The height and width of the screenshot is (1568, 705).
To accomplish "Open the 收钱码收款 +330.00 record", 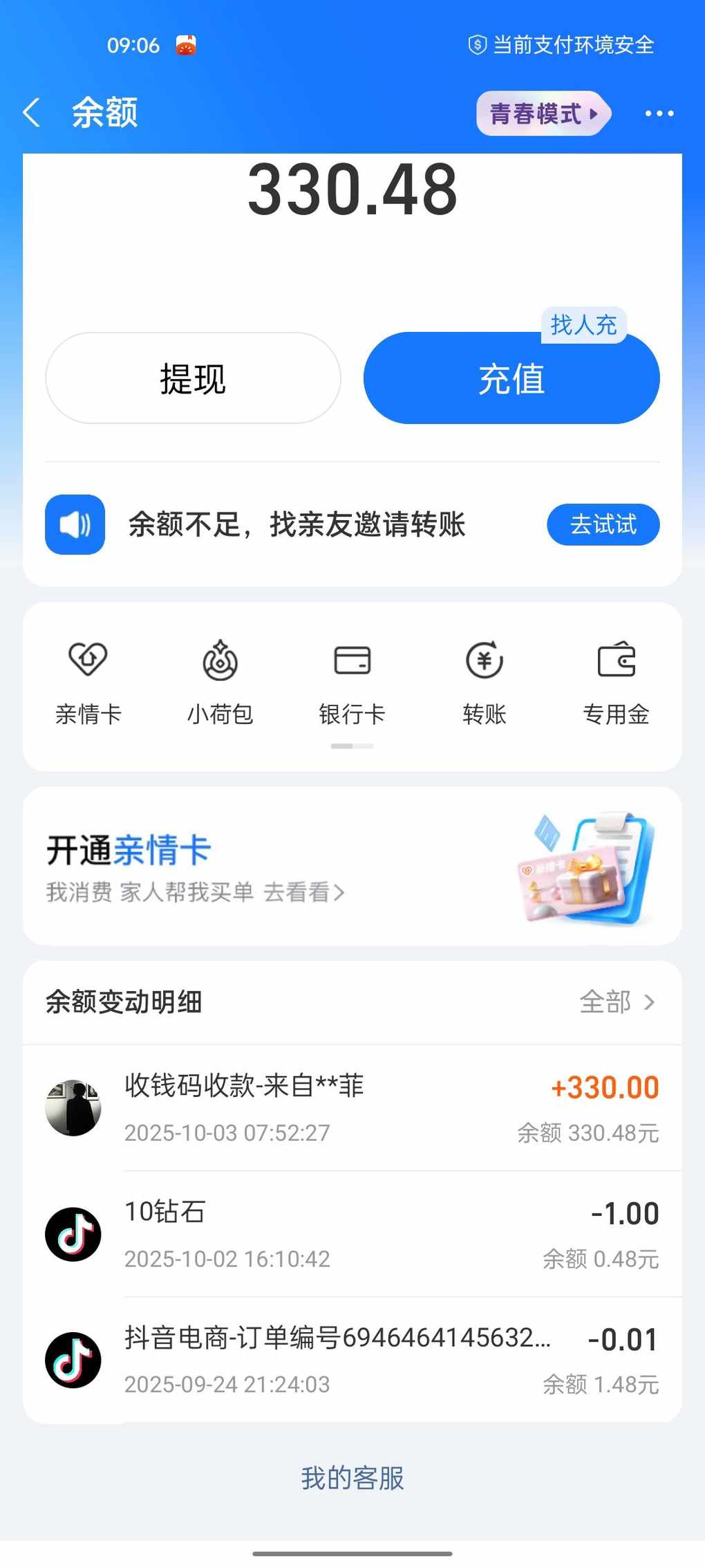I will click(x=352, y=1108).
